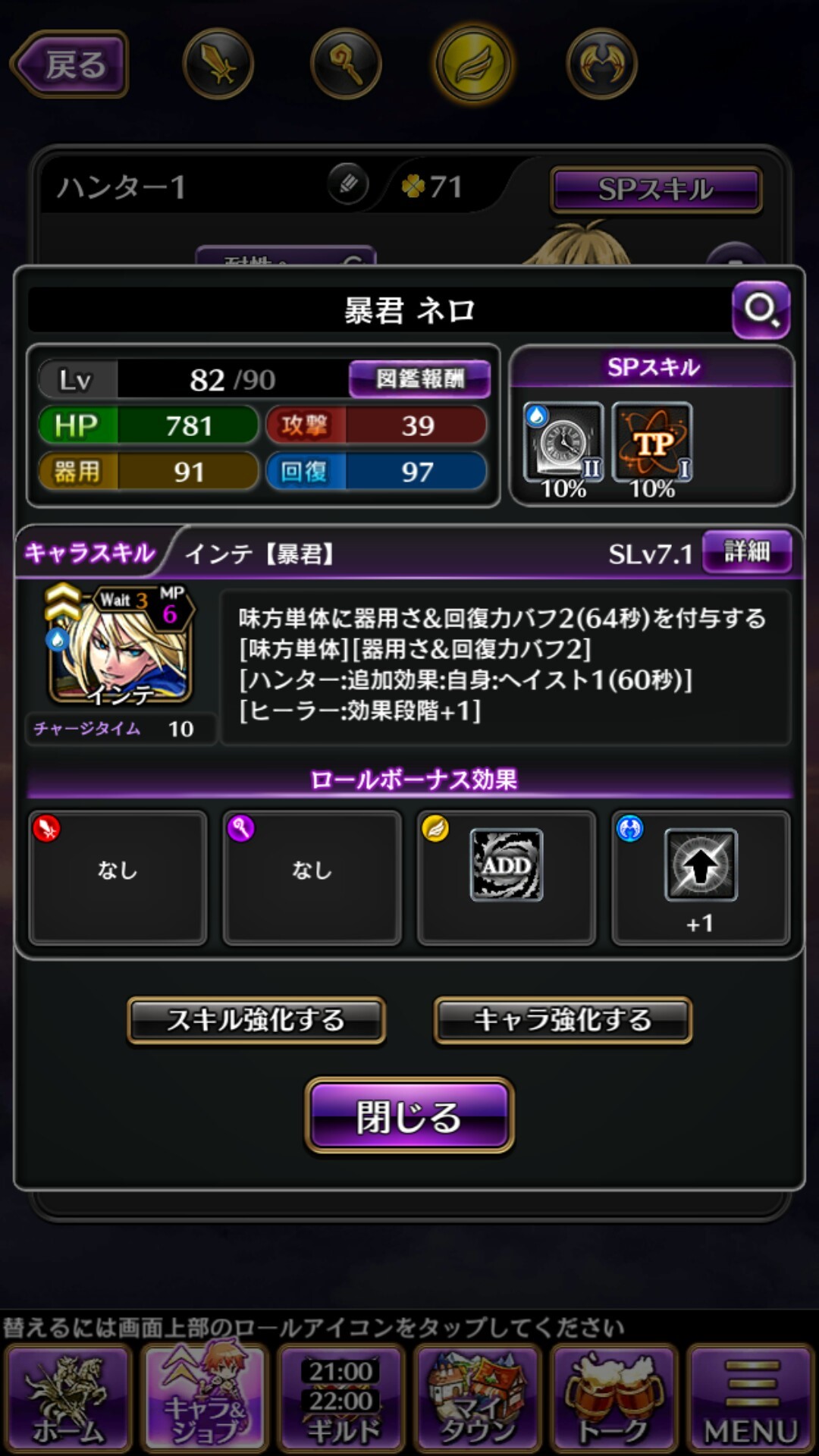Open the ギルド tab

[340, 1398]
